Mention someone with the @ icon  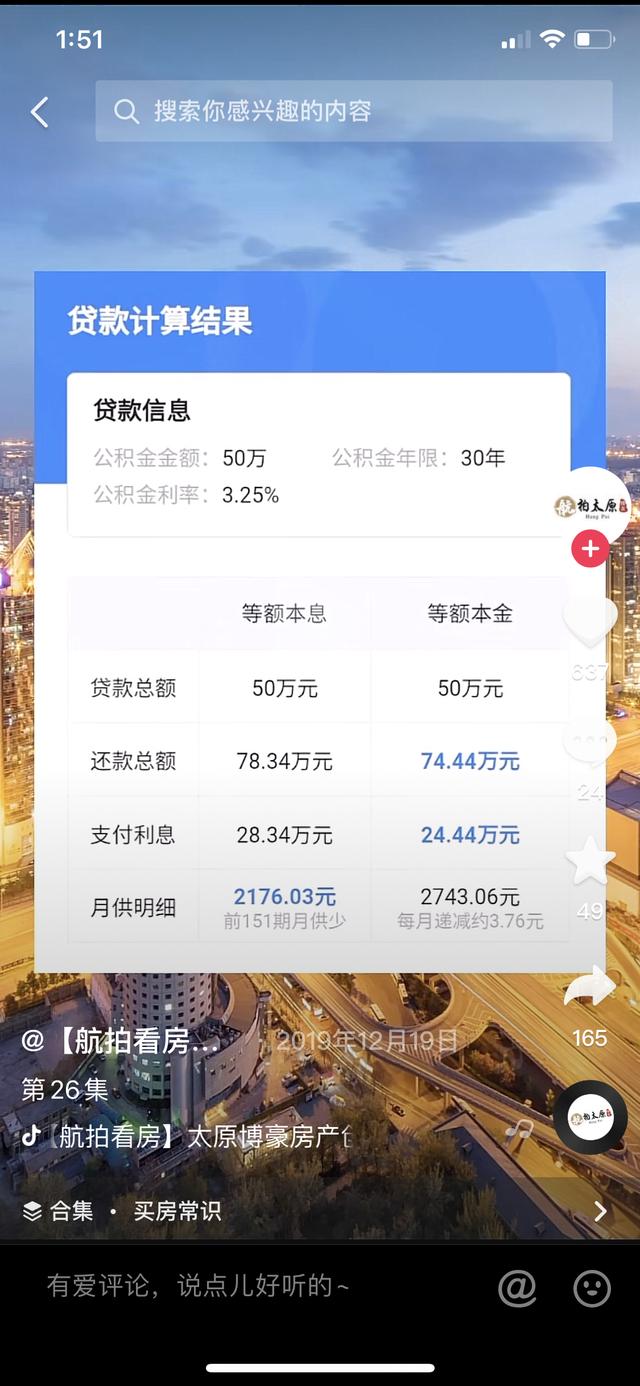[x=517, y=1288]
